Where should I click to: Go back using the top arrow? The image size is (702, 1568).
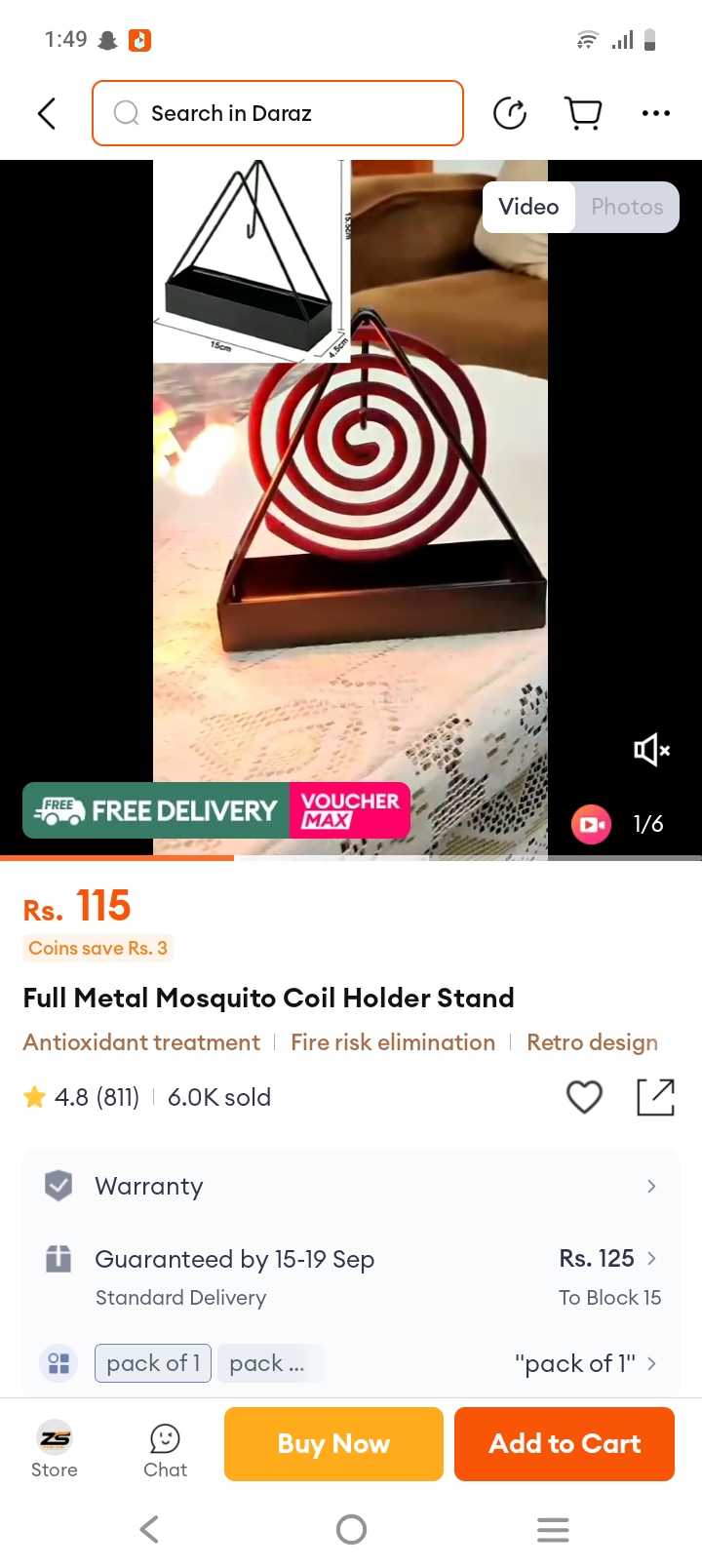(47, 114)
